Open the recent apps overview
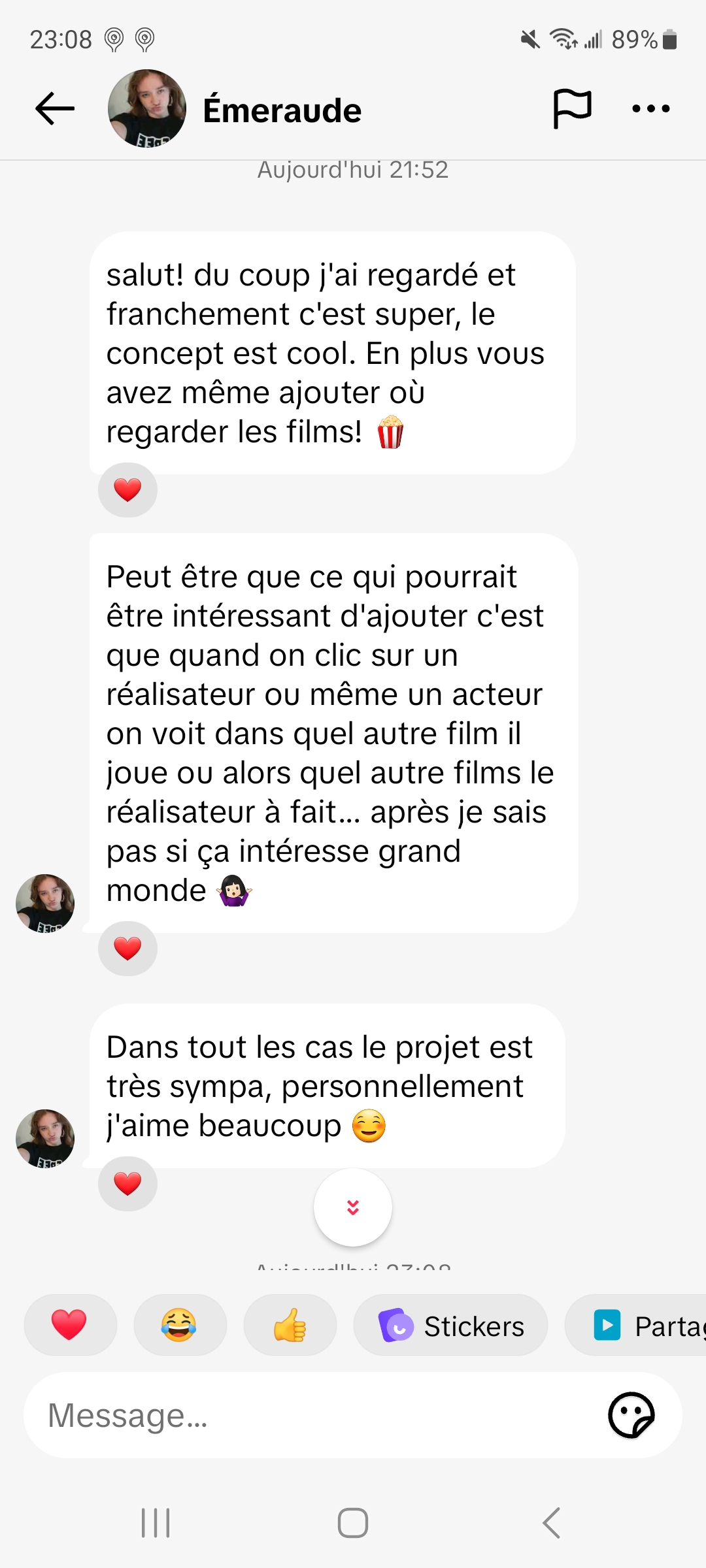 156,1523
